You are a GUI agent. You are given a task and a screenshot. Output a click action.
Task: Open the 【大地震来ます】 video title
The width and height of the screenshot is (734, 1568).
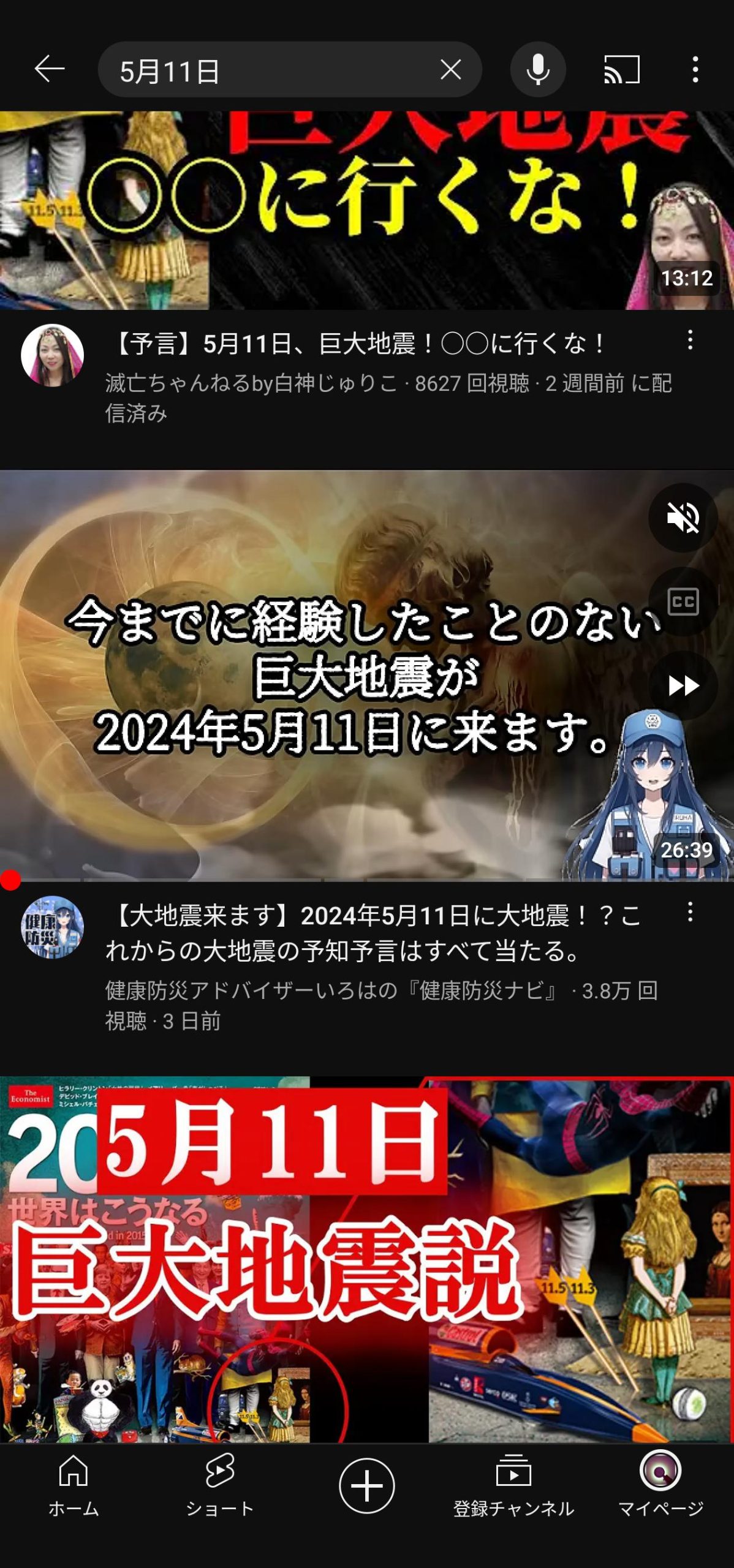click(374, 933)
